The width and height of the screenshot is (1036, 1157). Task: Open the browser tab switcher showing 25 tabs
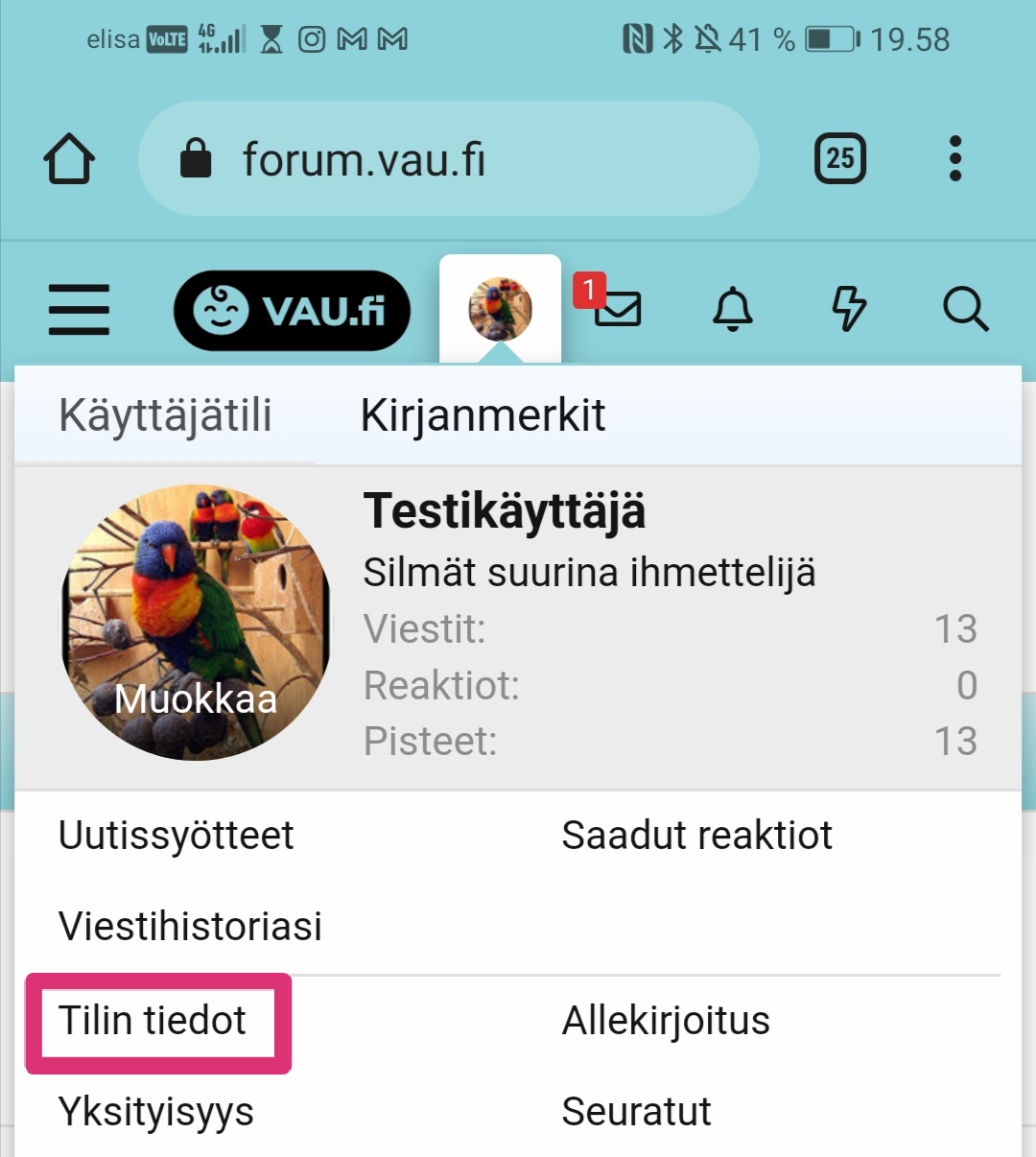coord(840,158)
